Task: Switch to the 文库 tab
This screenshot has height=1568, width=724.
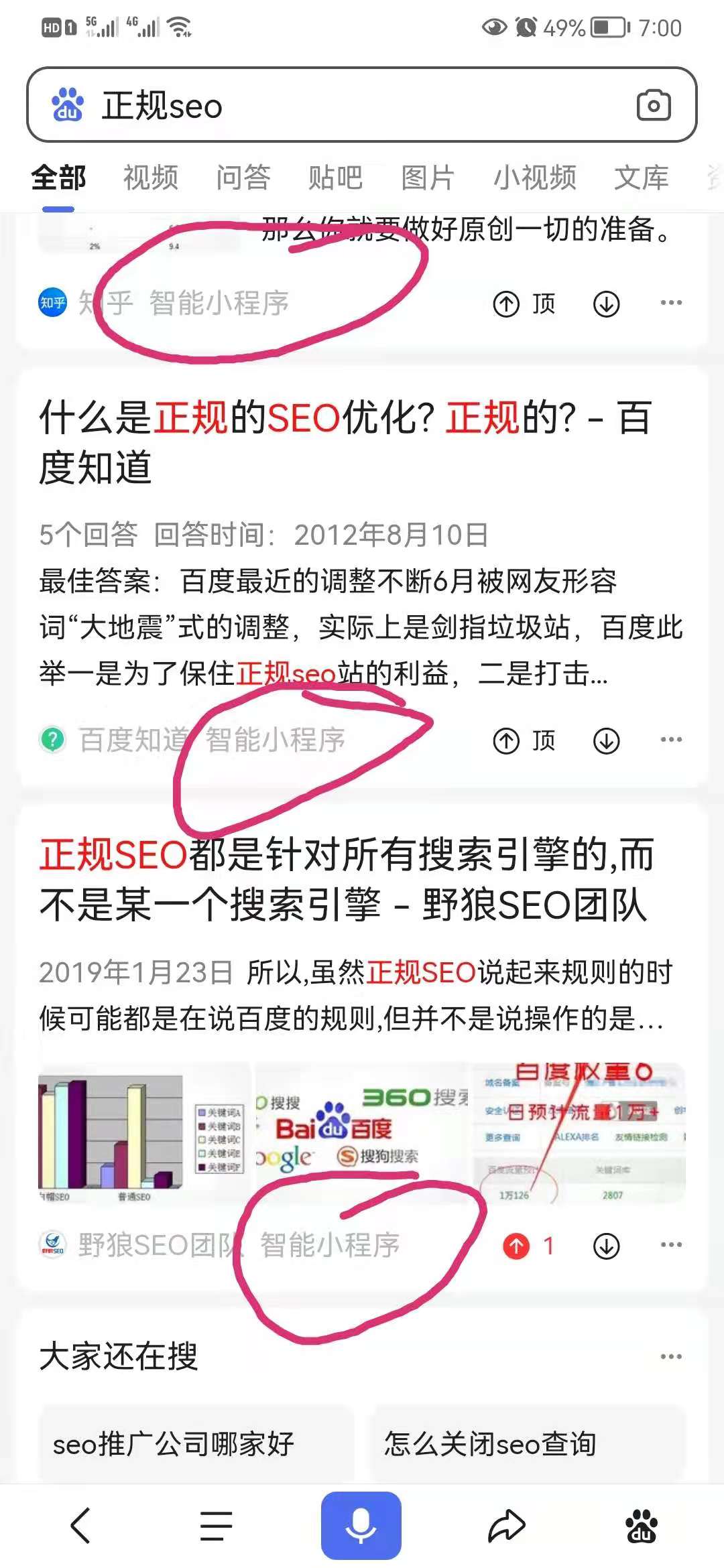Action: pos(641,178)
